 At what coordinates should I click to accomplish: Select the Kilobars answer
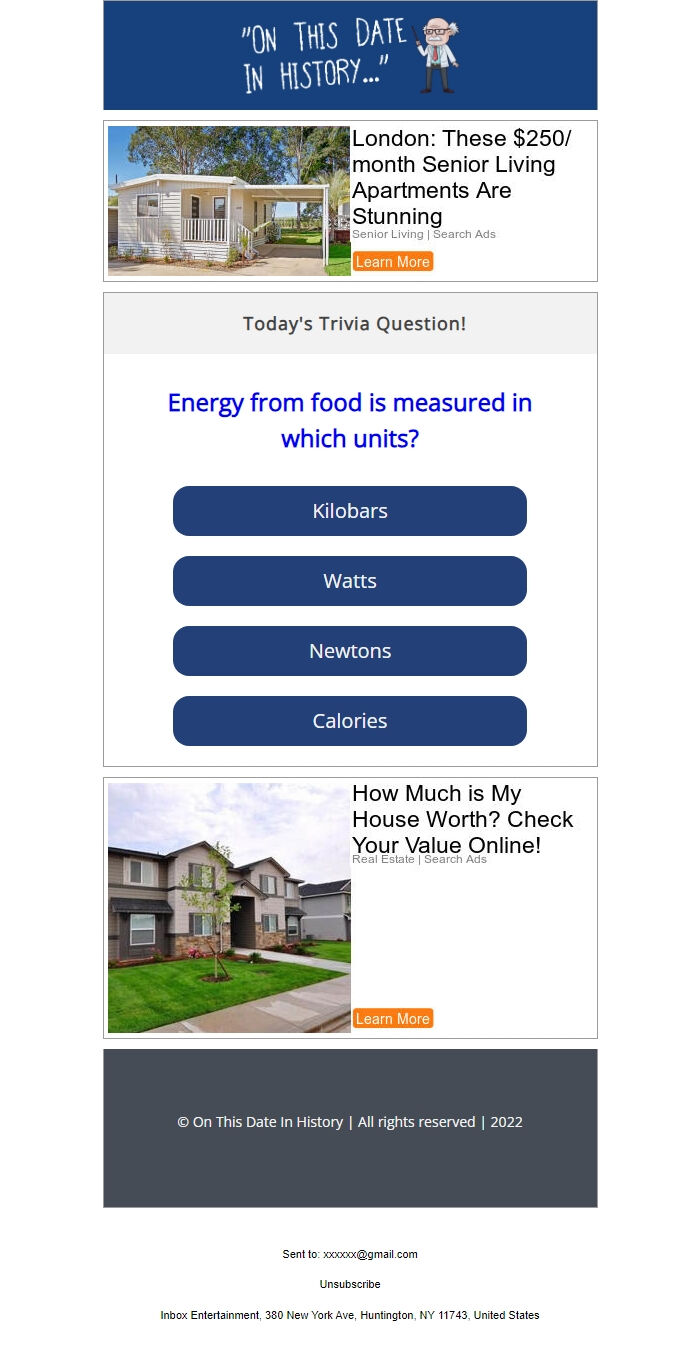tap(349, 511)
